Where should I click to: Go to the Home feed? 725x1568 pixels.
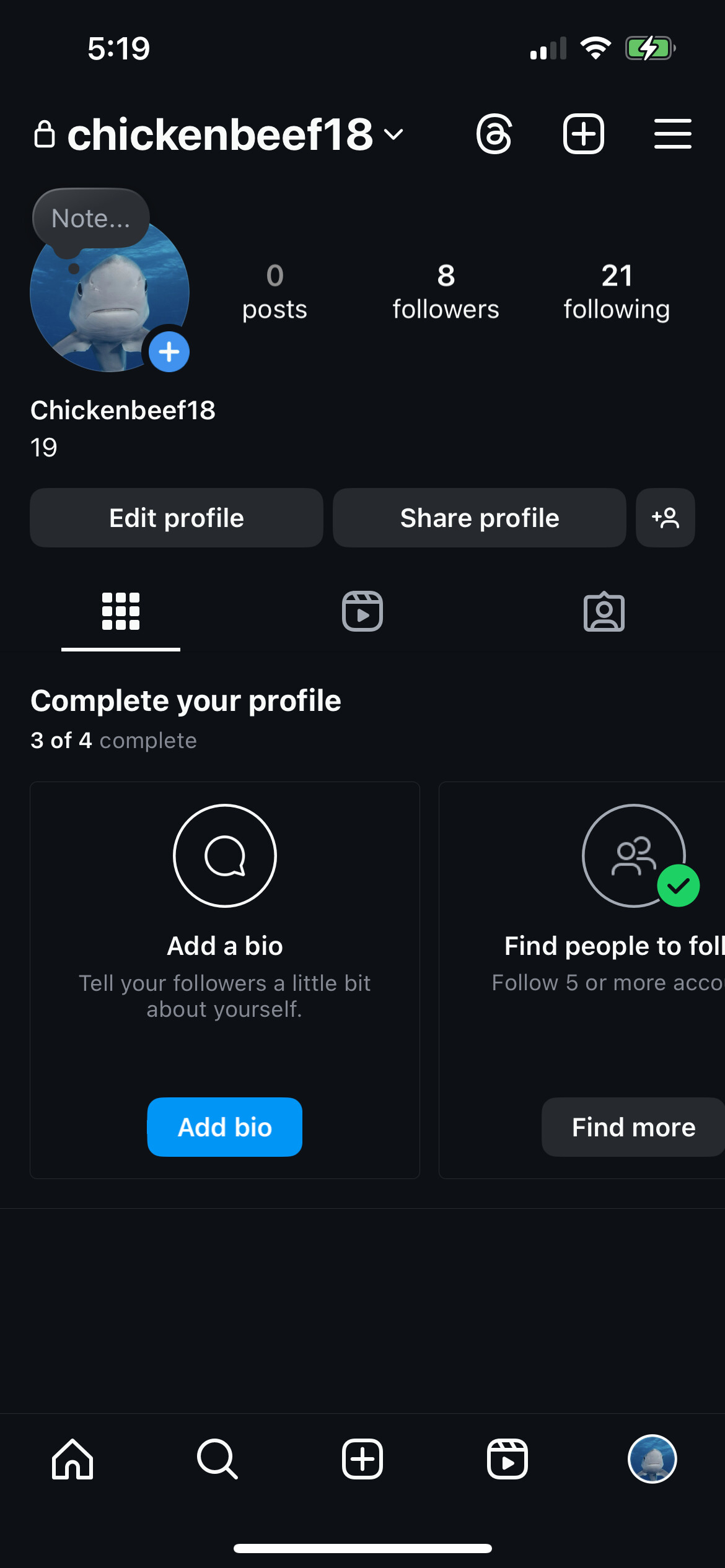pos(72,1459)
